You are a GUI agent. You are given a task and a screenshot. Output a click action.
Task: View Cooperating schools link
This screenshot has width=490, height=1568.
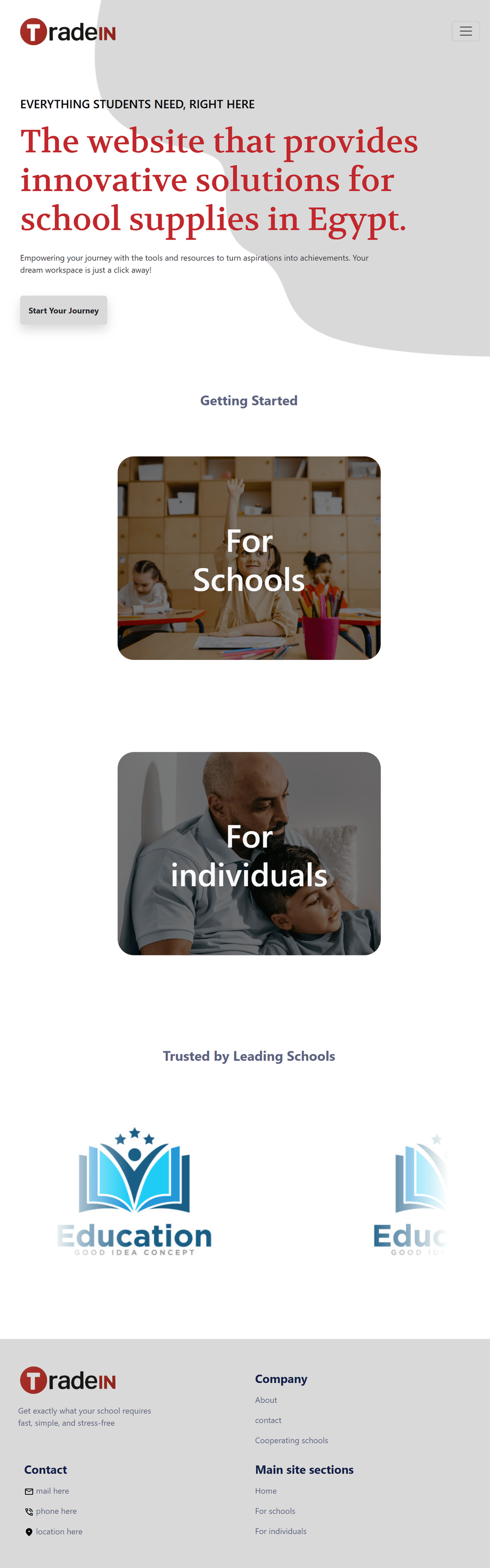(x=291, y=1440)
